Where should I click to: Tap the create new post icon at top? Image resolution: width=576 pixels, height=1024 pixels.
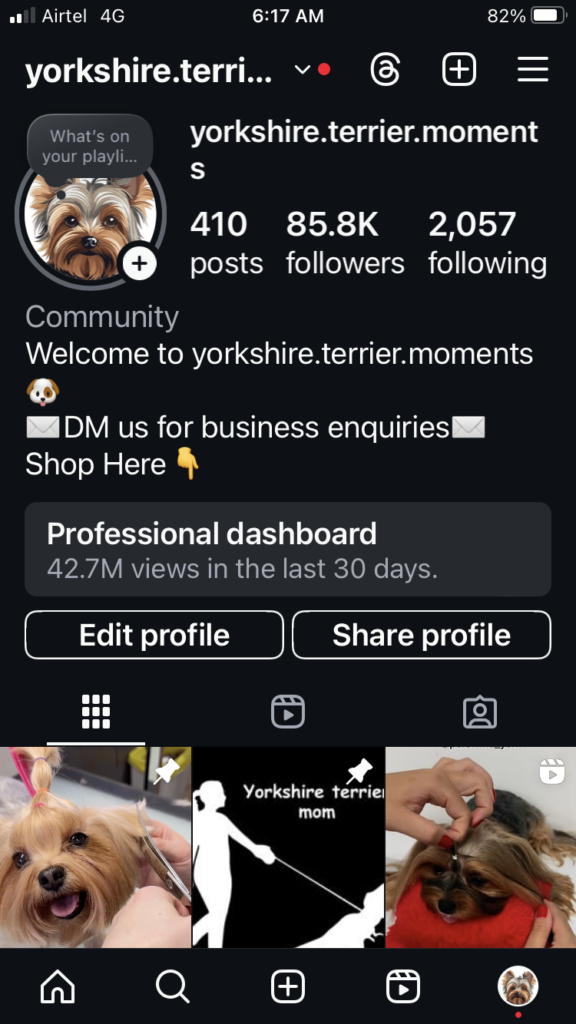[459, 69]
